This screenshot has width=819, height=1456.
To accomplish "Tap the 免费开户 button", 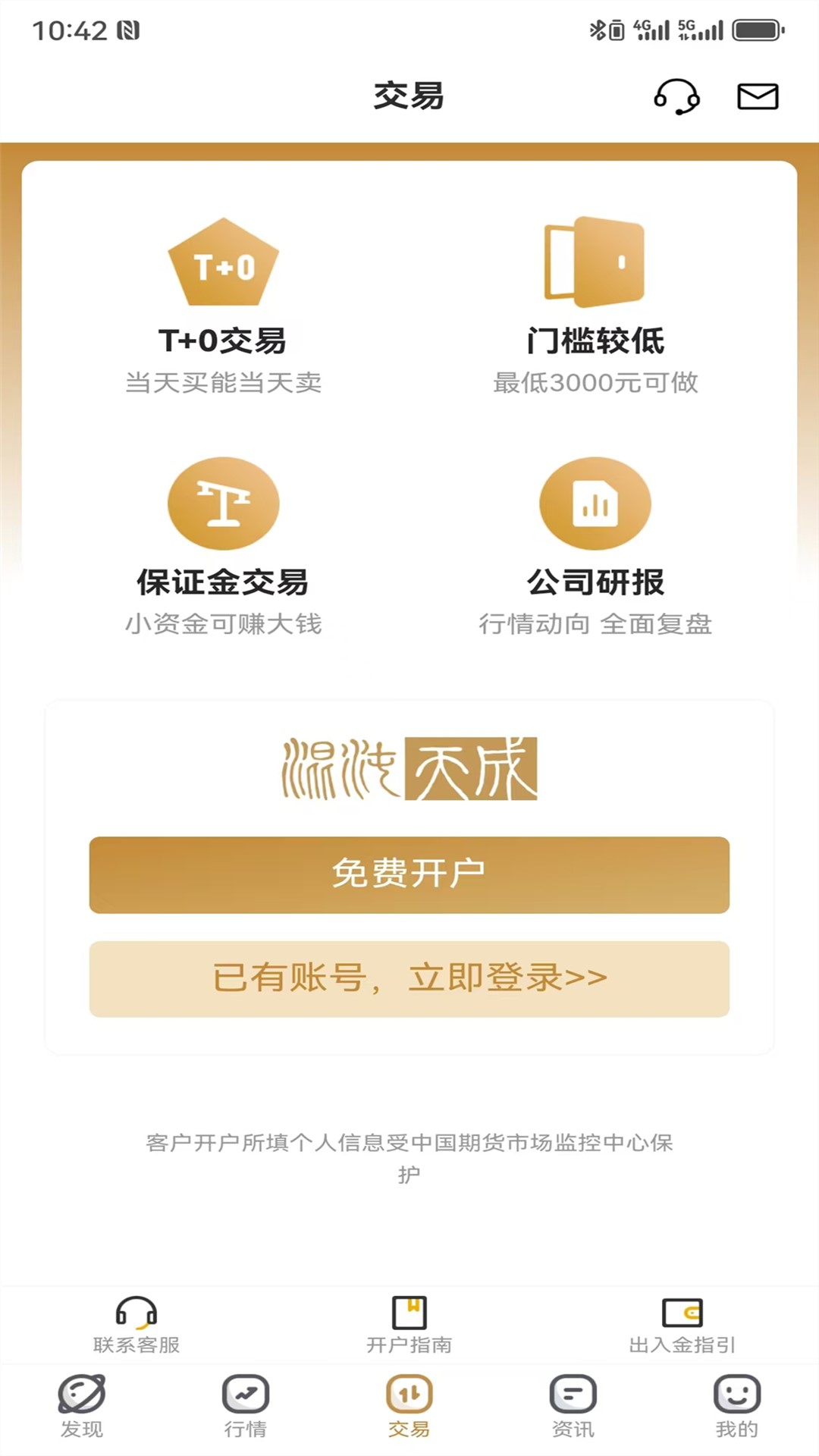I will [409, 874].
